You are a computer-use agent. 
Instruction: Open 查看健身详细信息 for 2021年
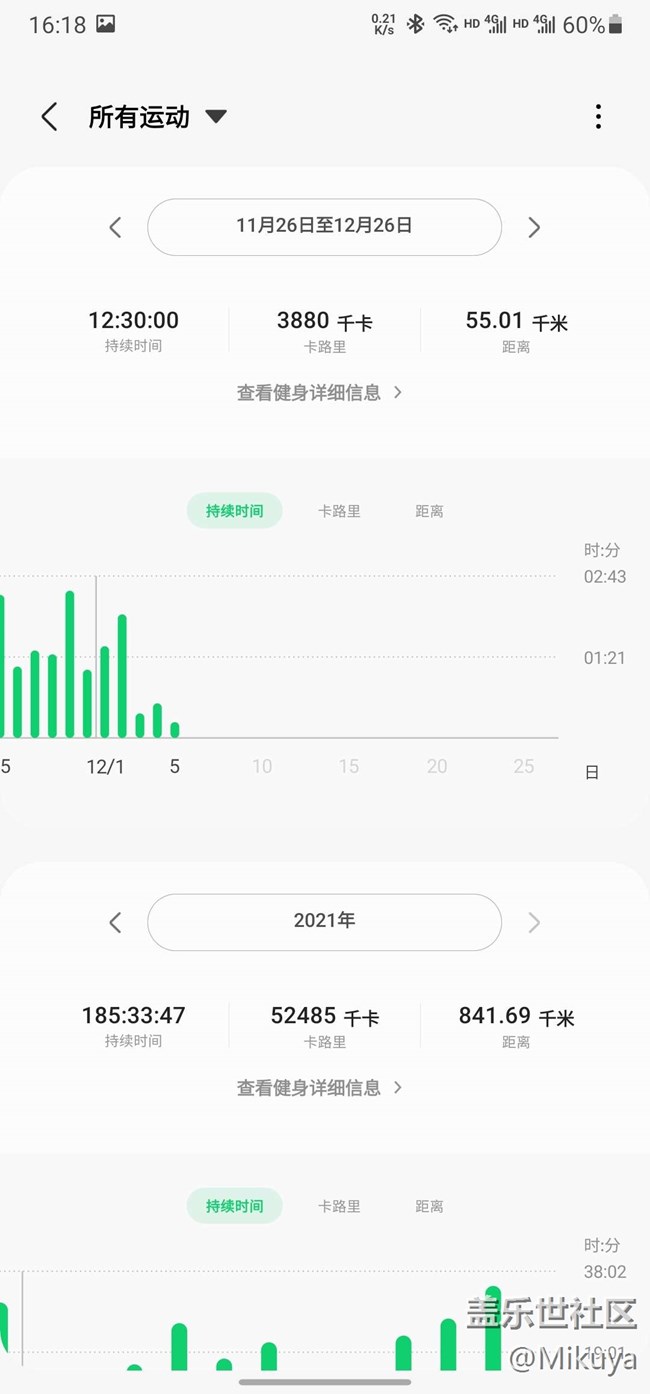click(319, 1088)
